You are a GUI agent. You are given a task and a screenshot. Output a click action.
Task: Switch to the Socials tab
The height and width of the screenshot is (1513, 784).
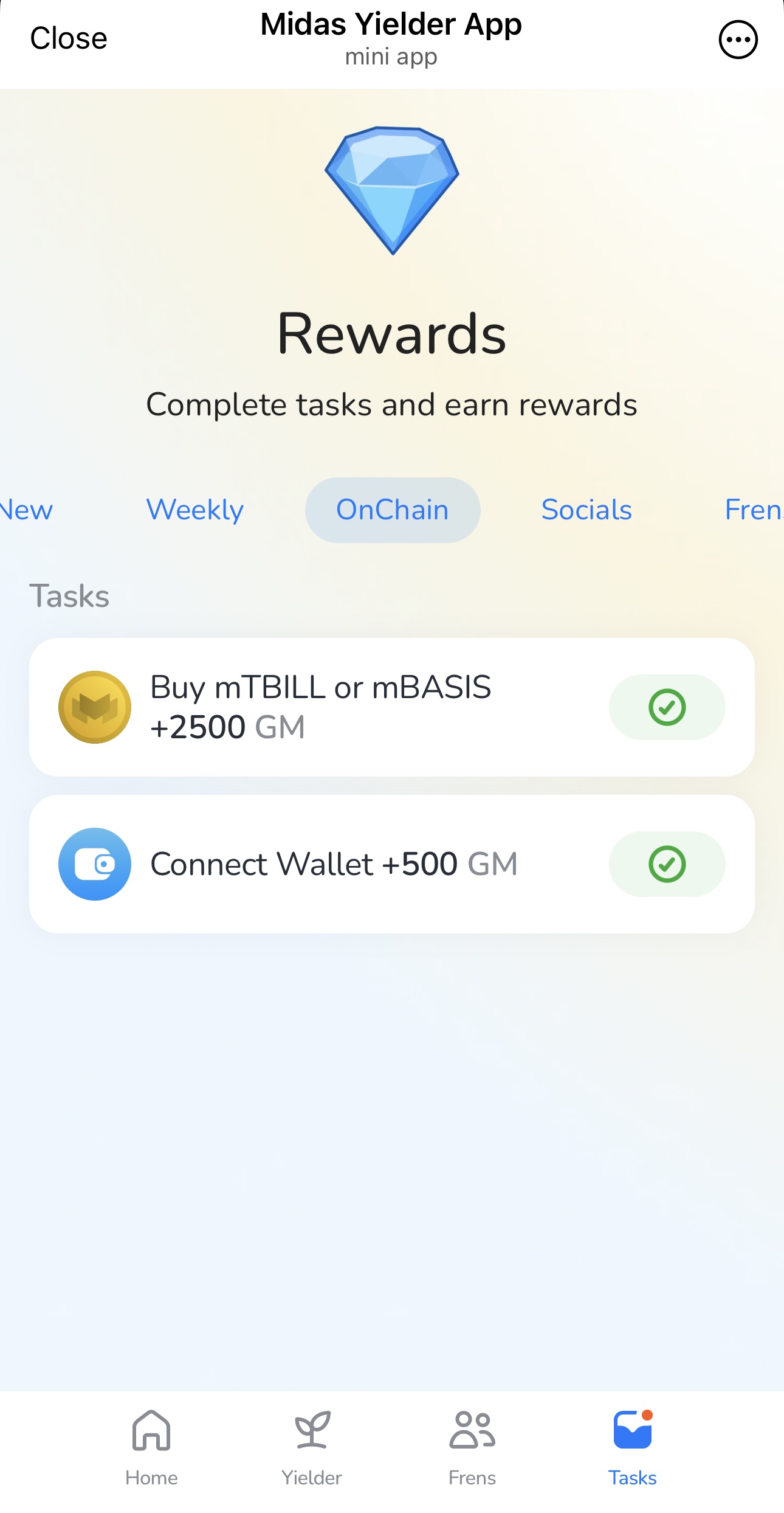[x=586, y=510]
